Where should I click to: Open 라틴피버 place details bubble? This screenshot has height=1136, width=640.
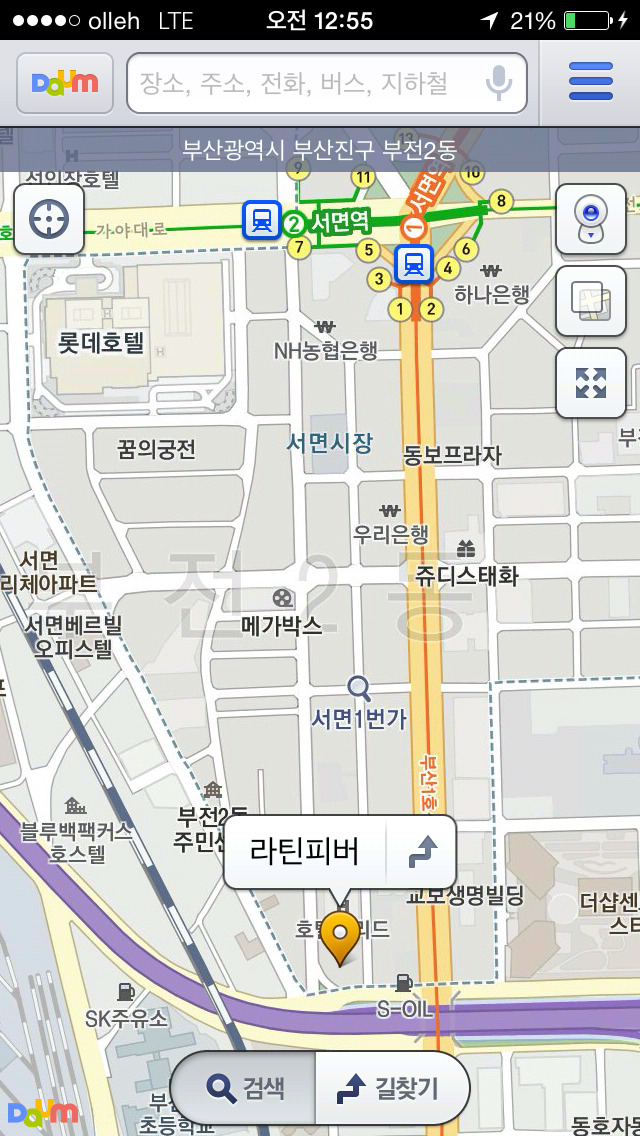(304, 852)
